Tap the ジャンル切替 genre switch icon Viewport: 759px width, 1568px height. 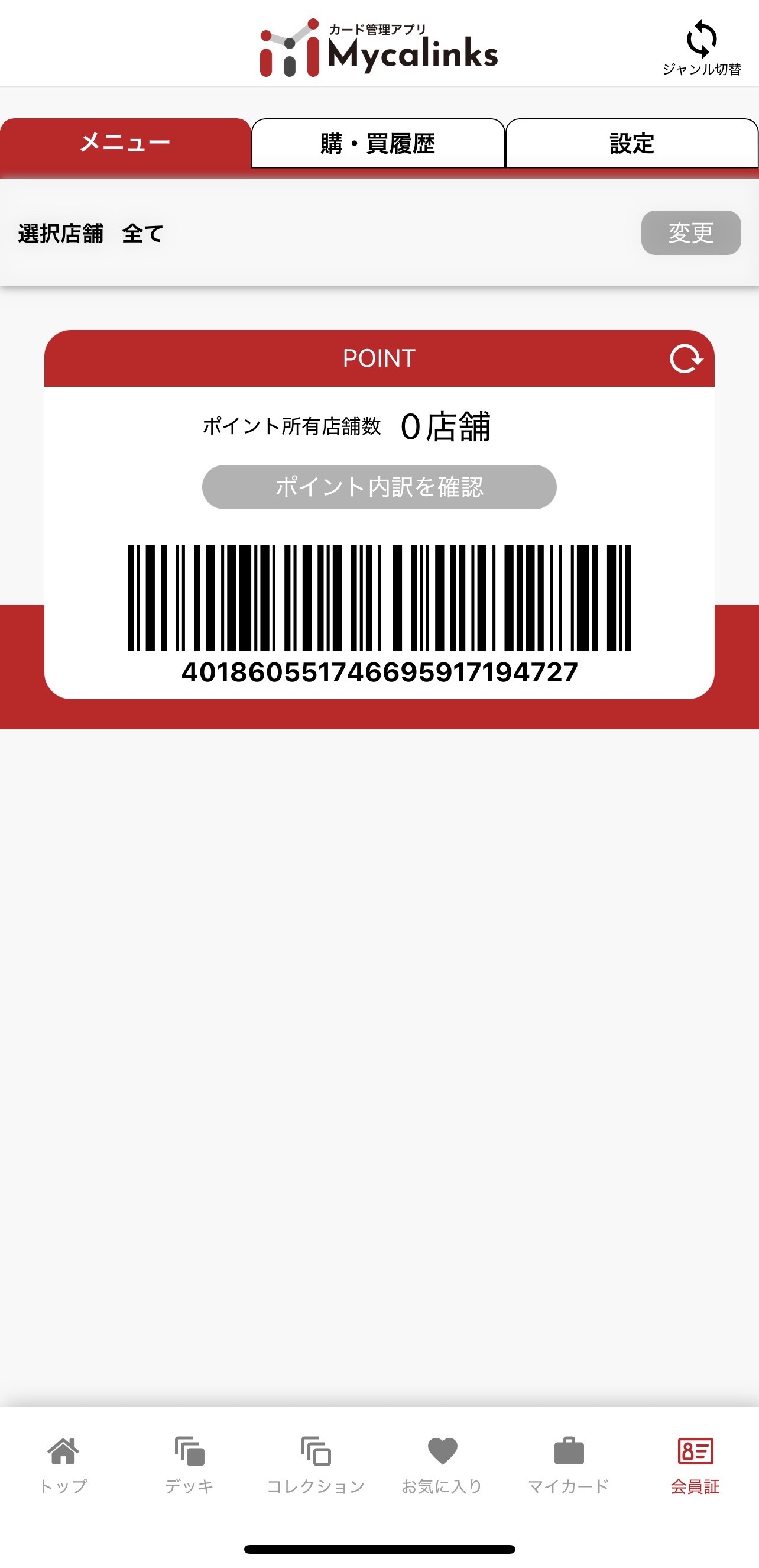701,47
